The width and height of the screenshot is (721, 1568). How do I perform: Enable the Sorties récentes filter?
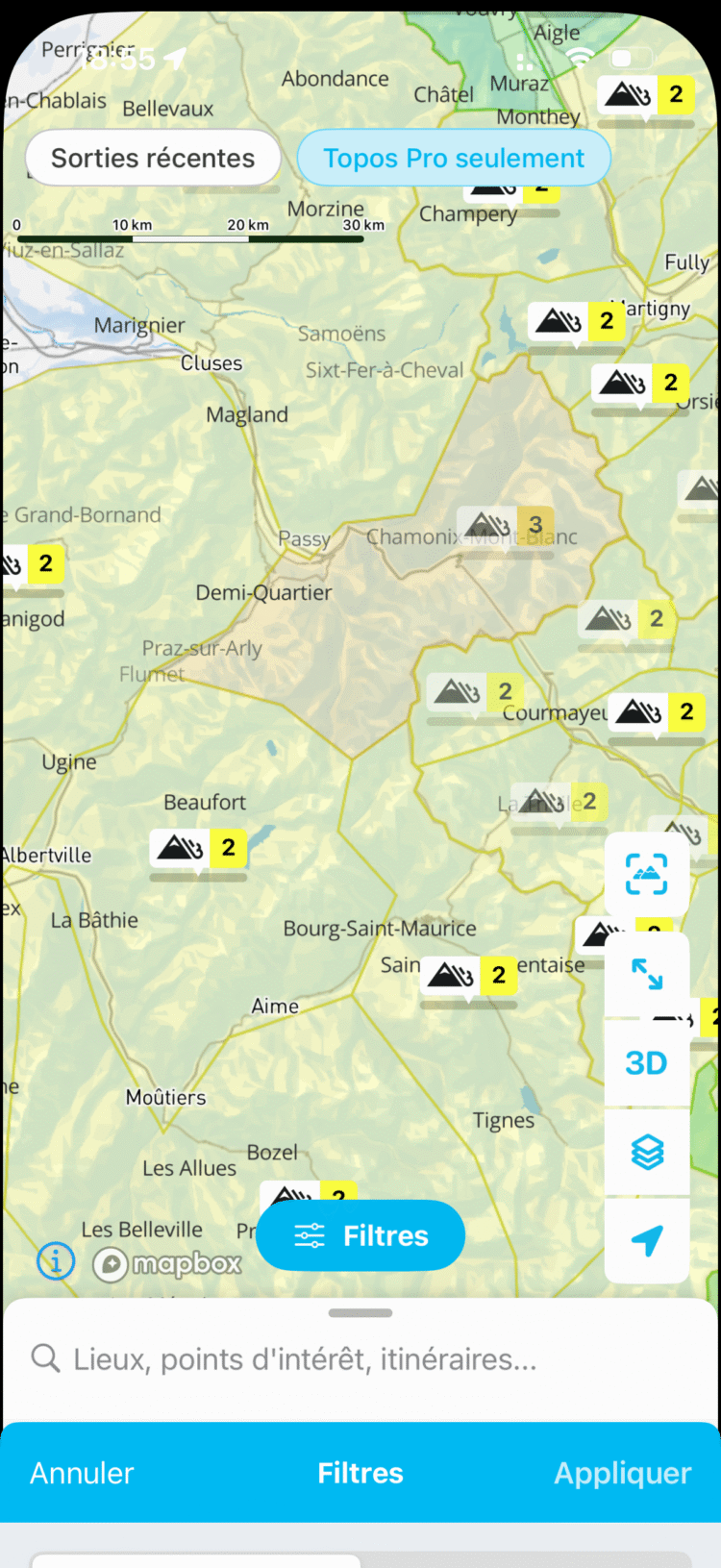(x=152, y=157)
